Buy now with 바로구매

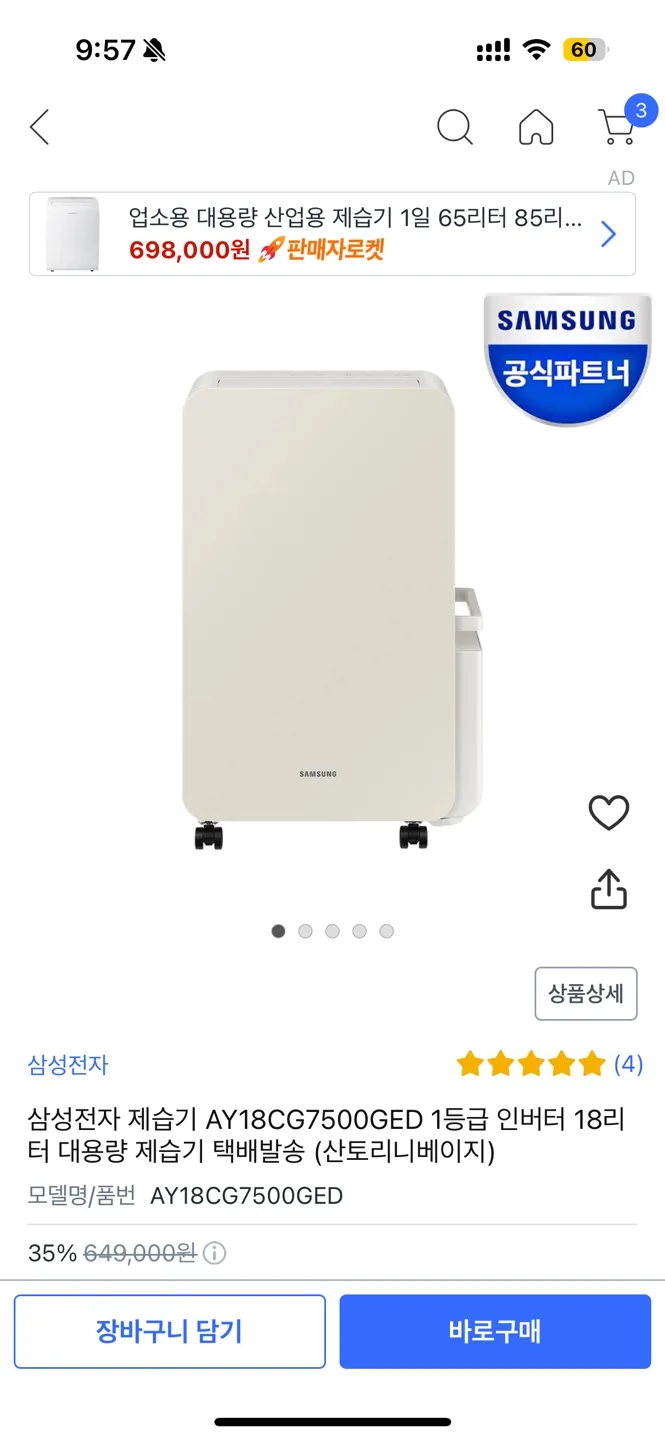click(495, 1331)
